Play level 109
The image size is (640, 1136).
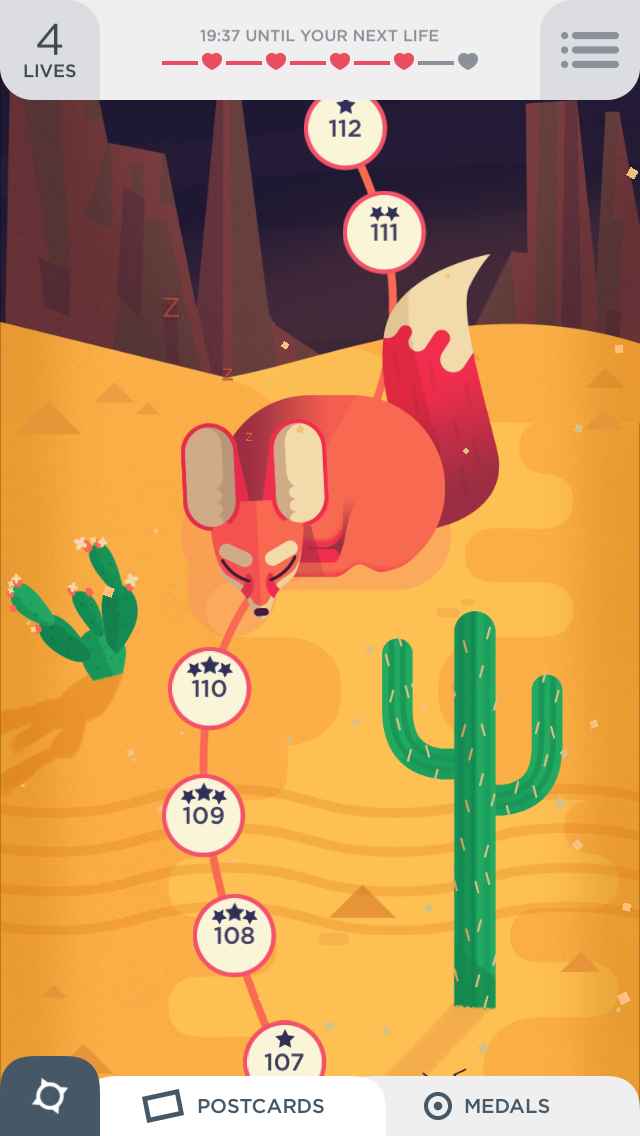point(203,815)
